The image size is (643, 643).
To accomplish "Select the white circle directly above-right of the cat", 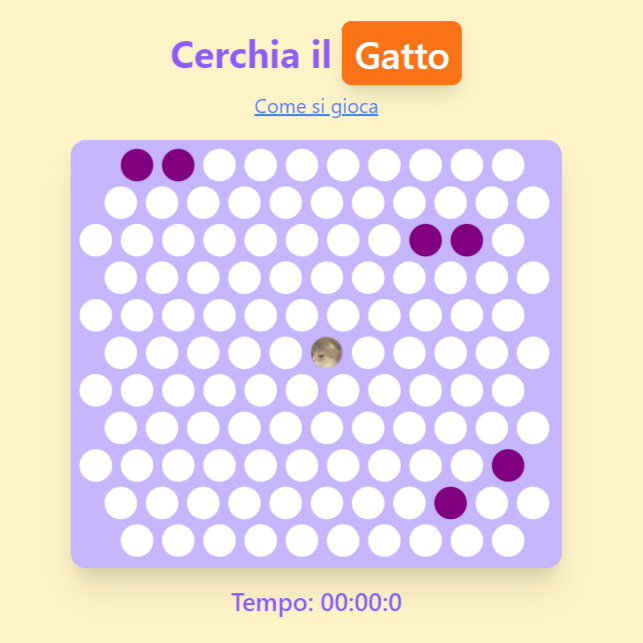I will 343,315.
